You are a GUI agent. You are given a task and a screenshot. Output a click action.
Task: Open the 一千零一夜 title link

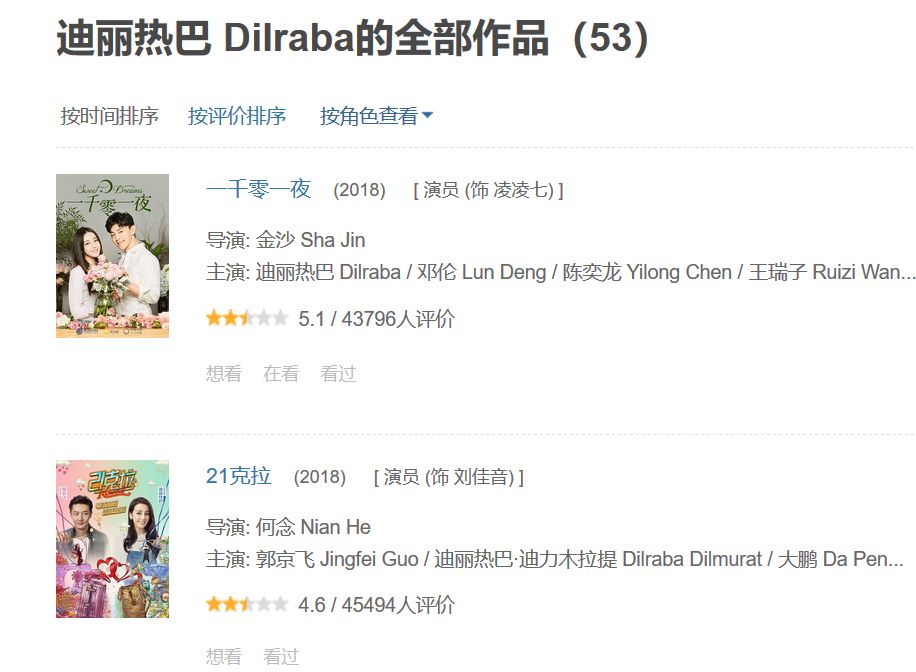coord(258,189)
